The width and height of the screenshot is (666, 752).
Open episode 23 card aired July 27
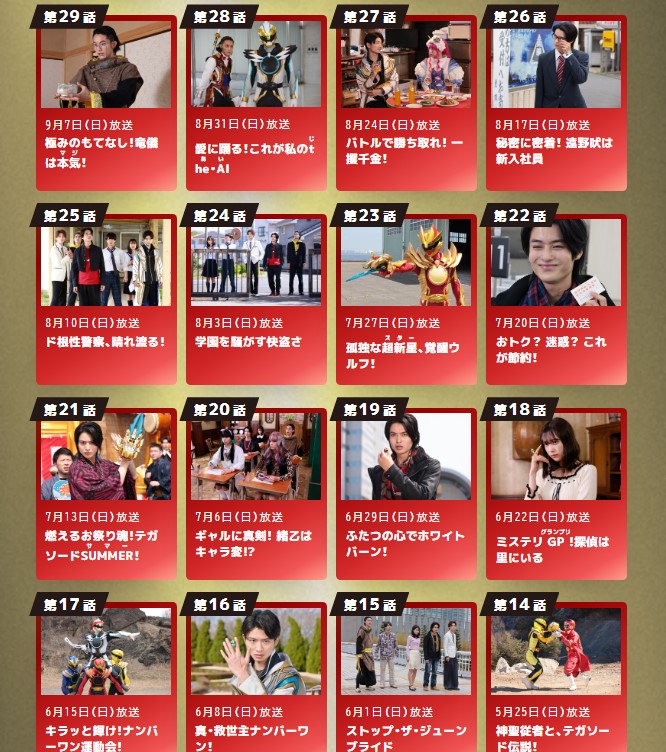click(x=406, y=298)
